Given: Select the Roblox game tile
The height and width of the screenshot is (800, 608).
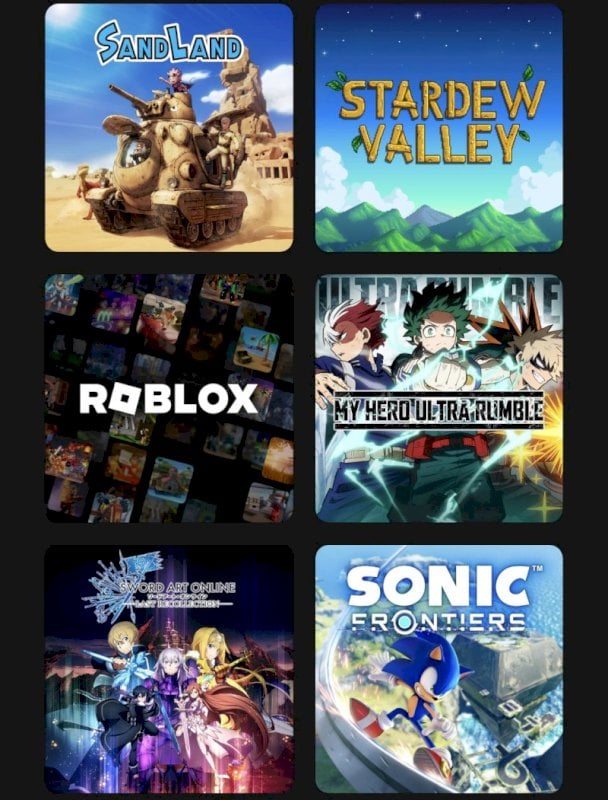Looking at the screenshot, I should tap(169, 398).
